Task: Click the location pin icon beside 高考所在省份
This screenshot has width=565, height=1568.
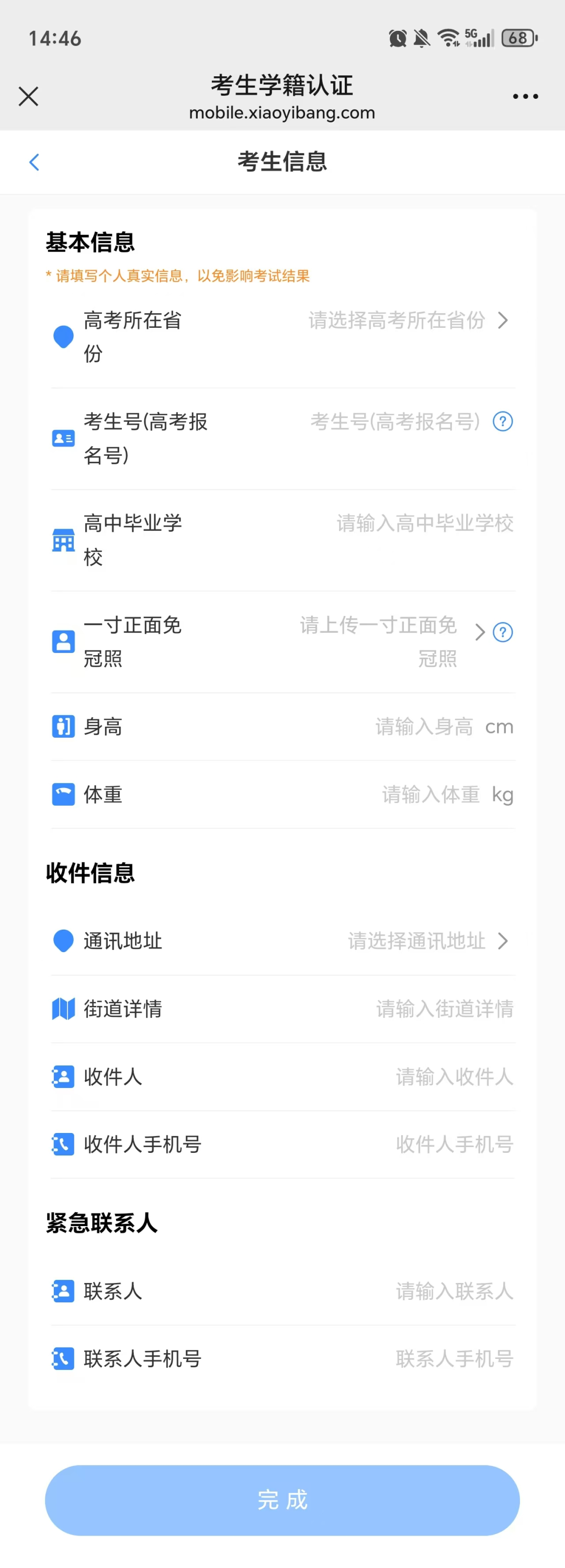Action: pyautogui.click(x=63, y=337)
